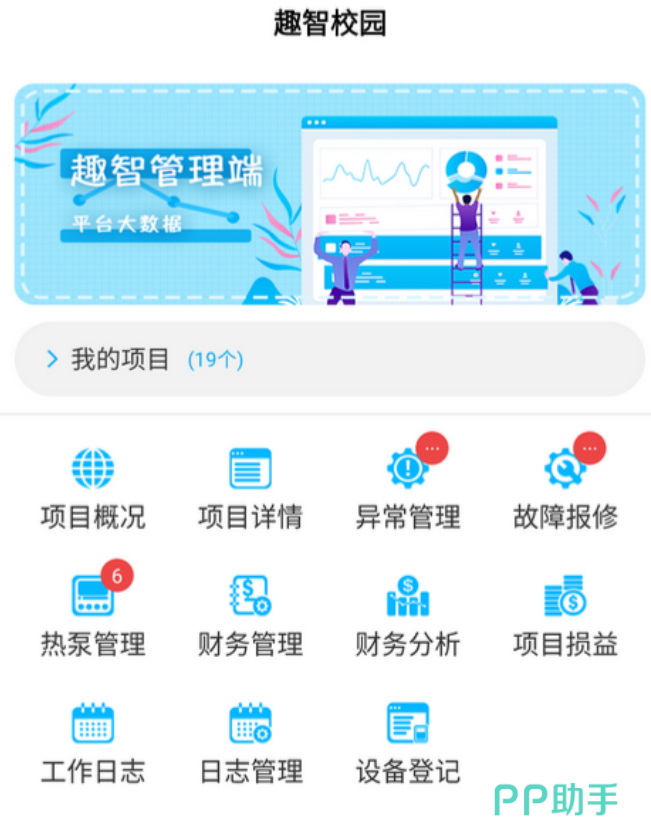Open 设备登记 registration
The height and width of the screenshot is (837, 651).
408,743
